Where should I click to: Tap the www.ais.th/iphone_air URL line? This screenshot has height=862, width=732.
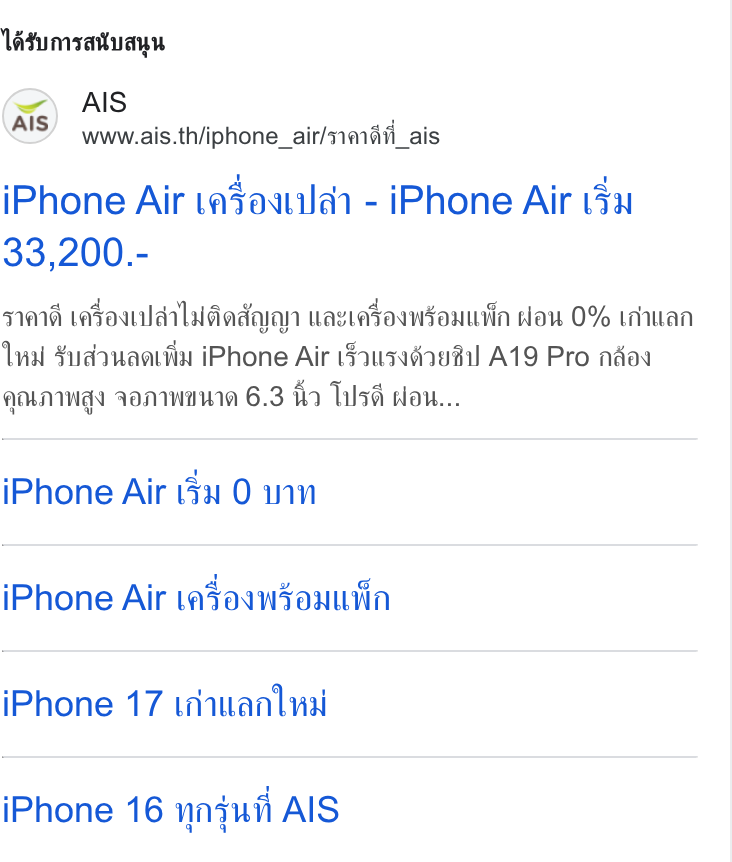coord(260,136)
